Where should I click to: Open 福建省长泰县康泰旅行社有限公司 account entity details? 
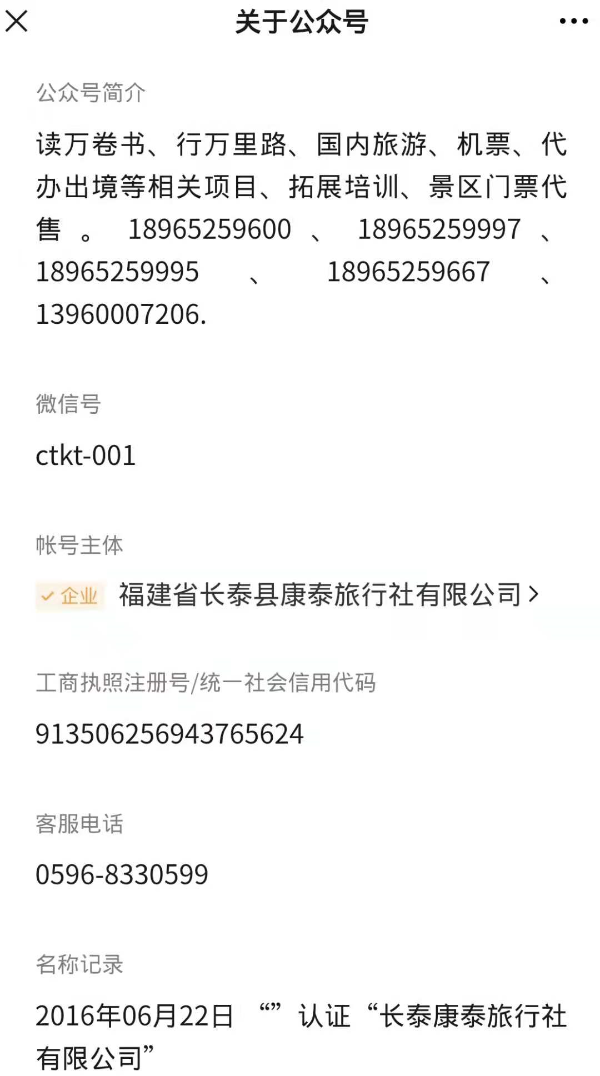tap(328, 595)
